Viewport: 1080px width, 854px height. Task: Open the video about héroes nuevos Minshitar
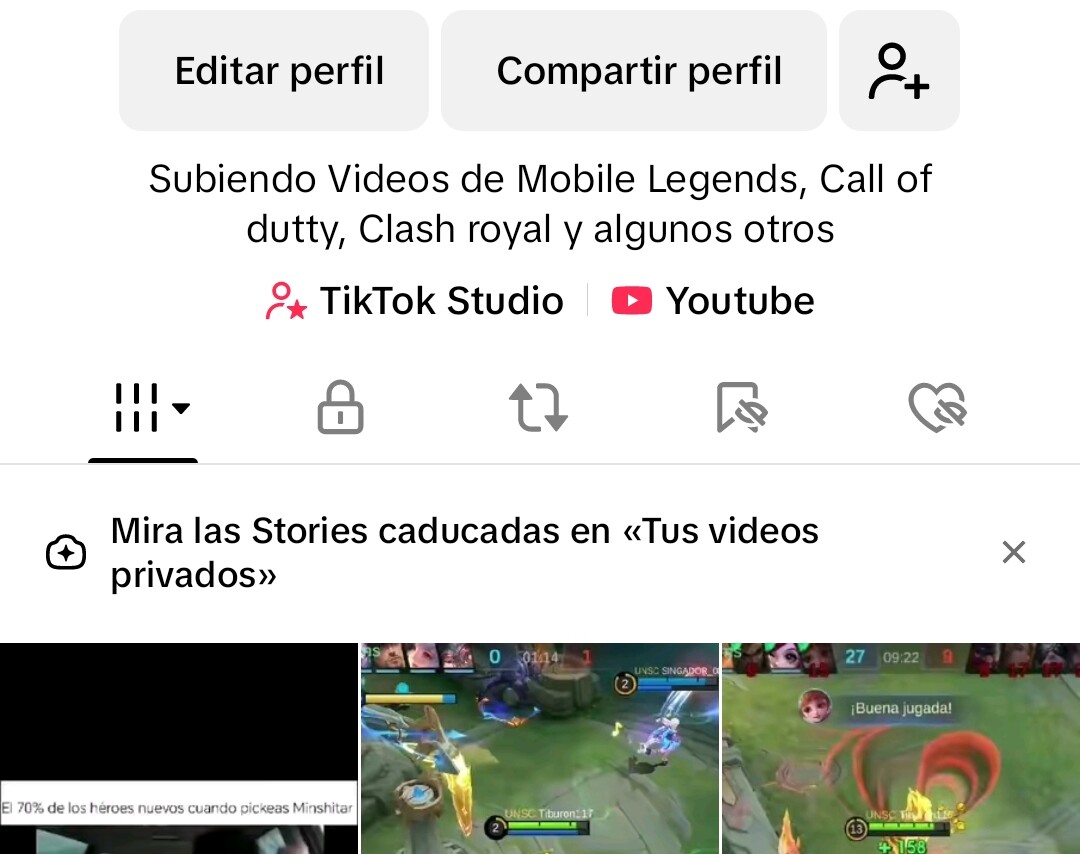coord(179,748)
